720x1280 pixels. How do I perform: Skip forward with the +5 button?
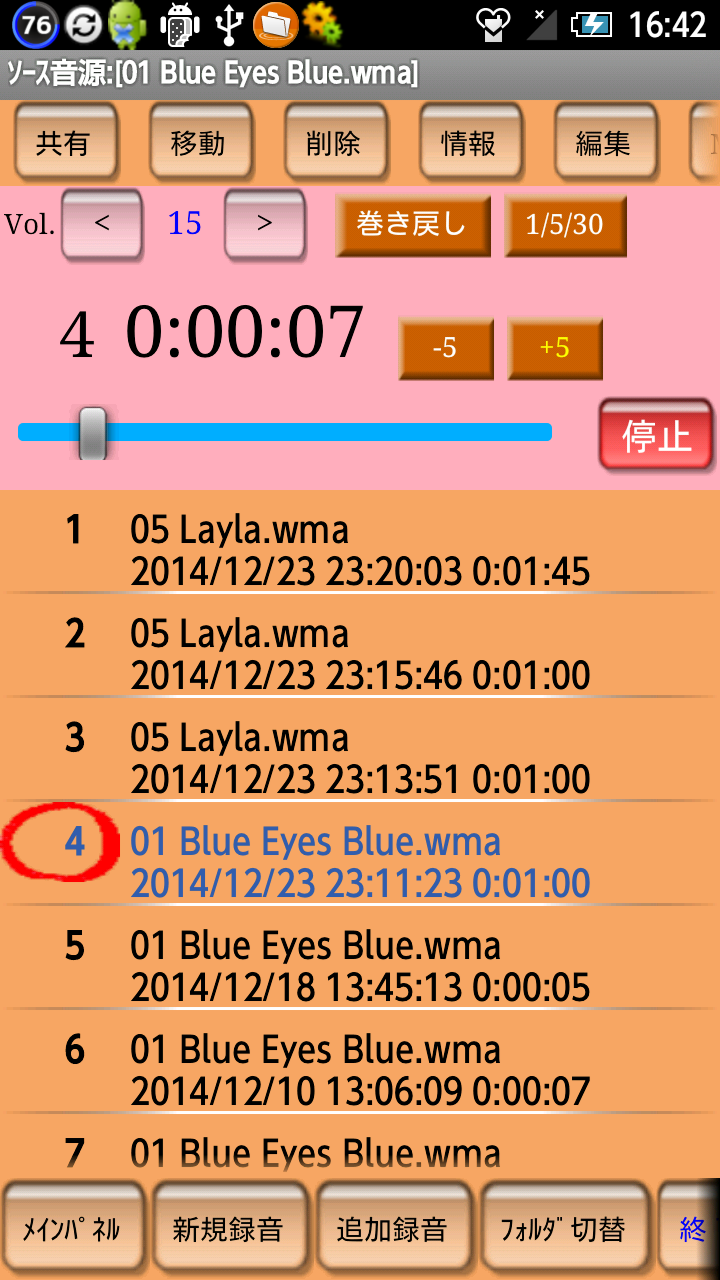[554, 348]
